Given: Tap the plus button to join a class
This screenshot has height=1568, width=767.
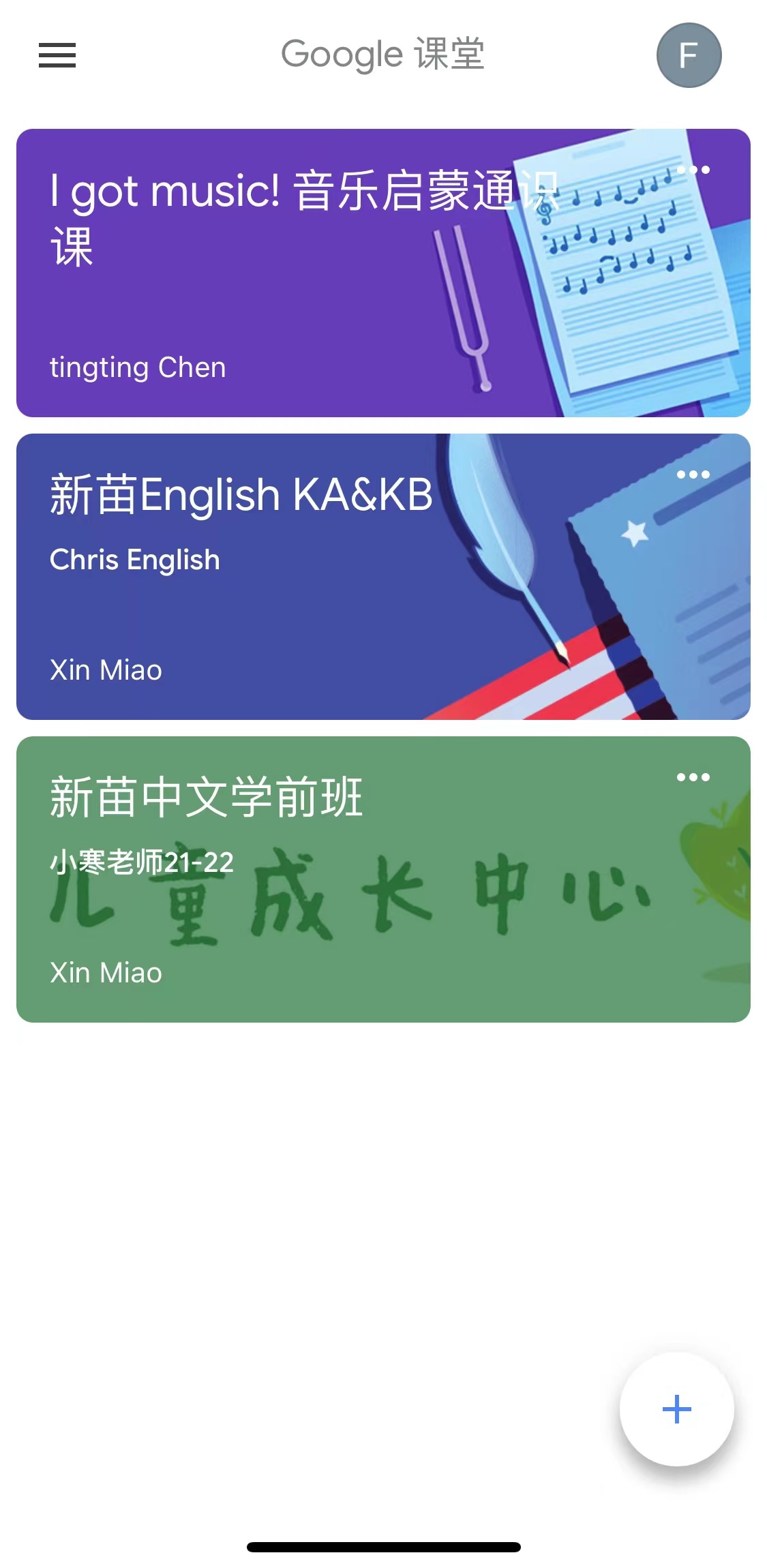Looking at the screenshot, I should [x=676, y=1408].
